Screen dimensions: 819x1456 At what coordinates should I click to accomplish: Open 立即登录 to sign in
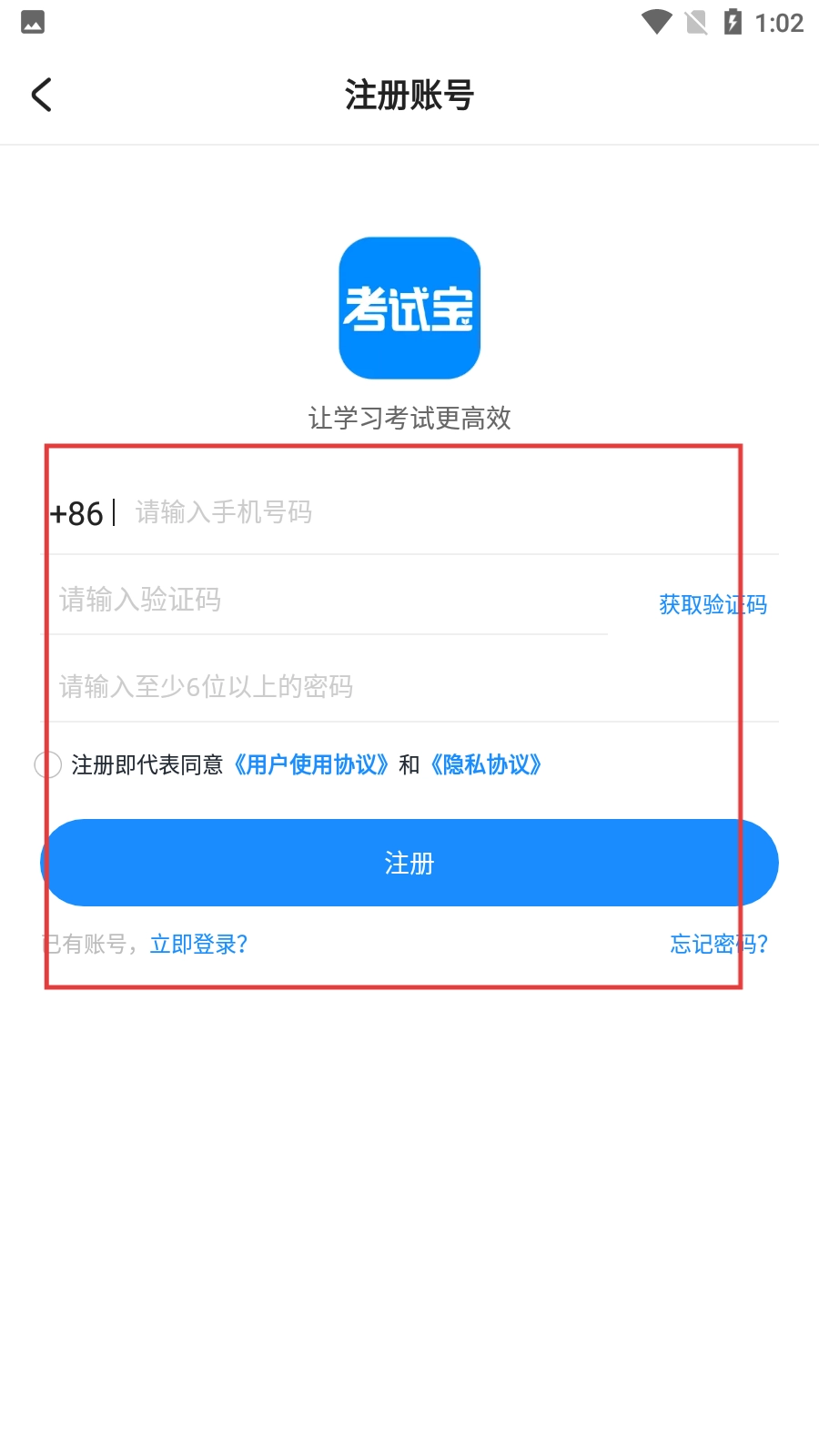click(x=198, y=945)
